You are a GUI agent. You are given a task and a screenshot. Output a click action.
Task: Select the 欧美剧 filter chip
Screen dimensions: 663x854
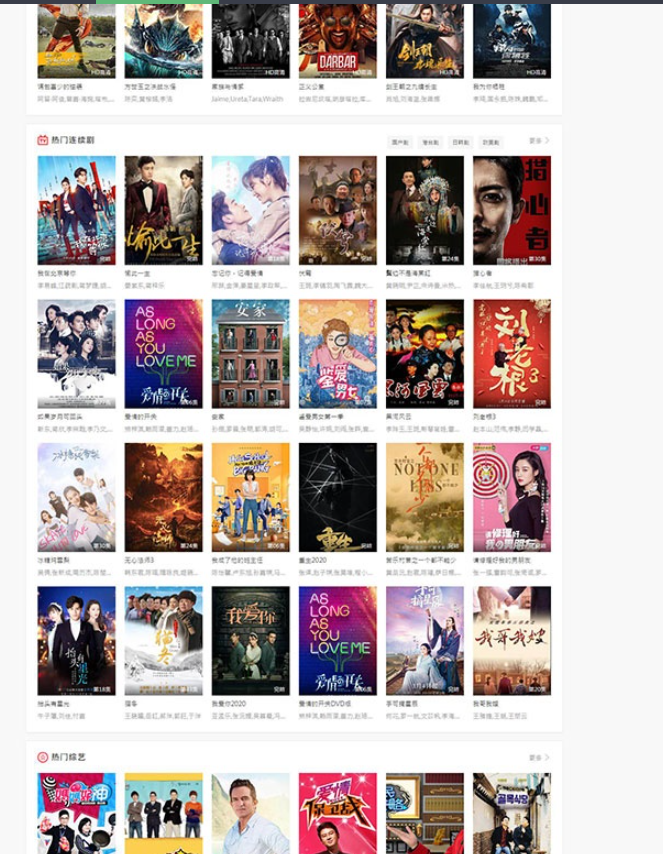point(491,142)
